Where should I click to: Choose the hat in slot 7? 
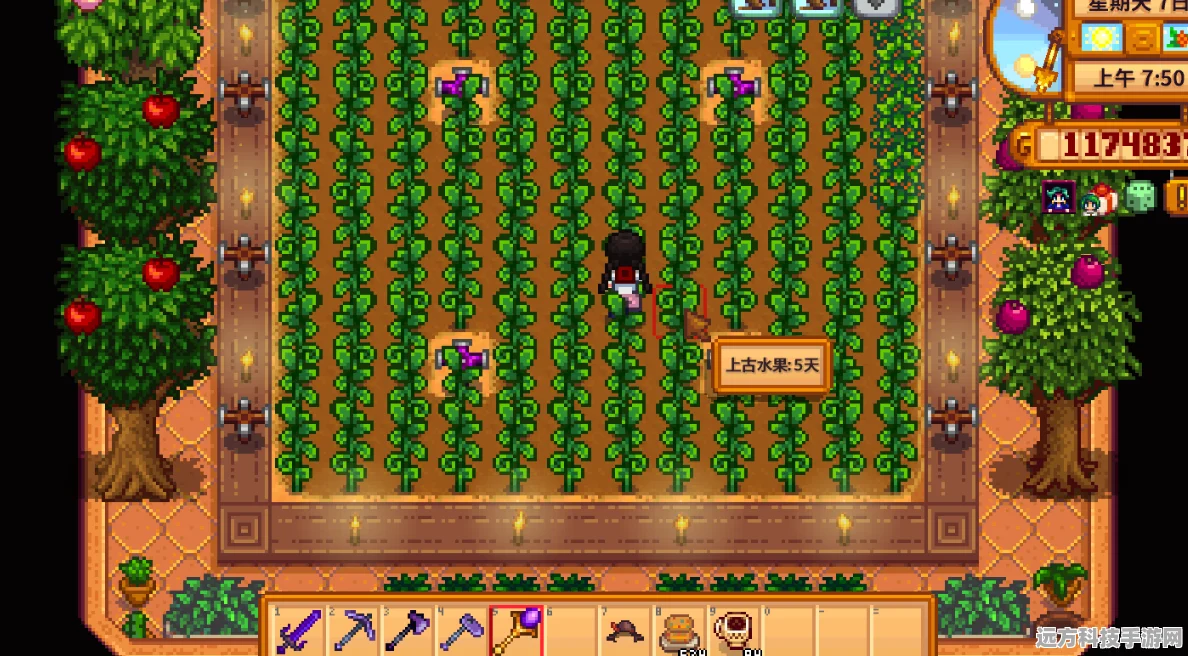click(625, 630)
